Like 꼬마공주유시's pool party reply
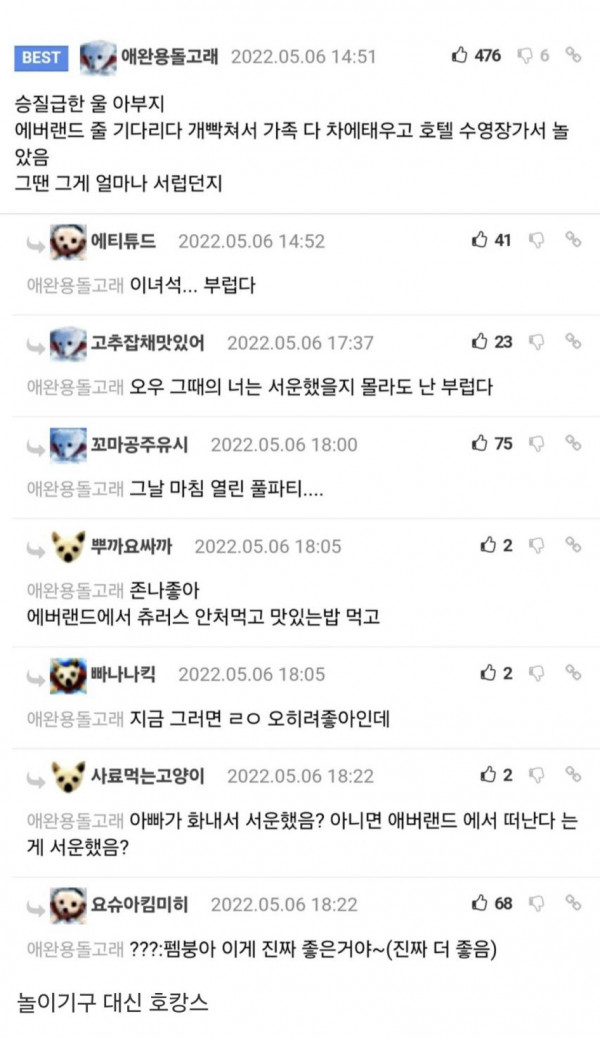This screenshot has width=600, height=1038. [x=480, y=443]
